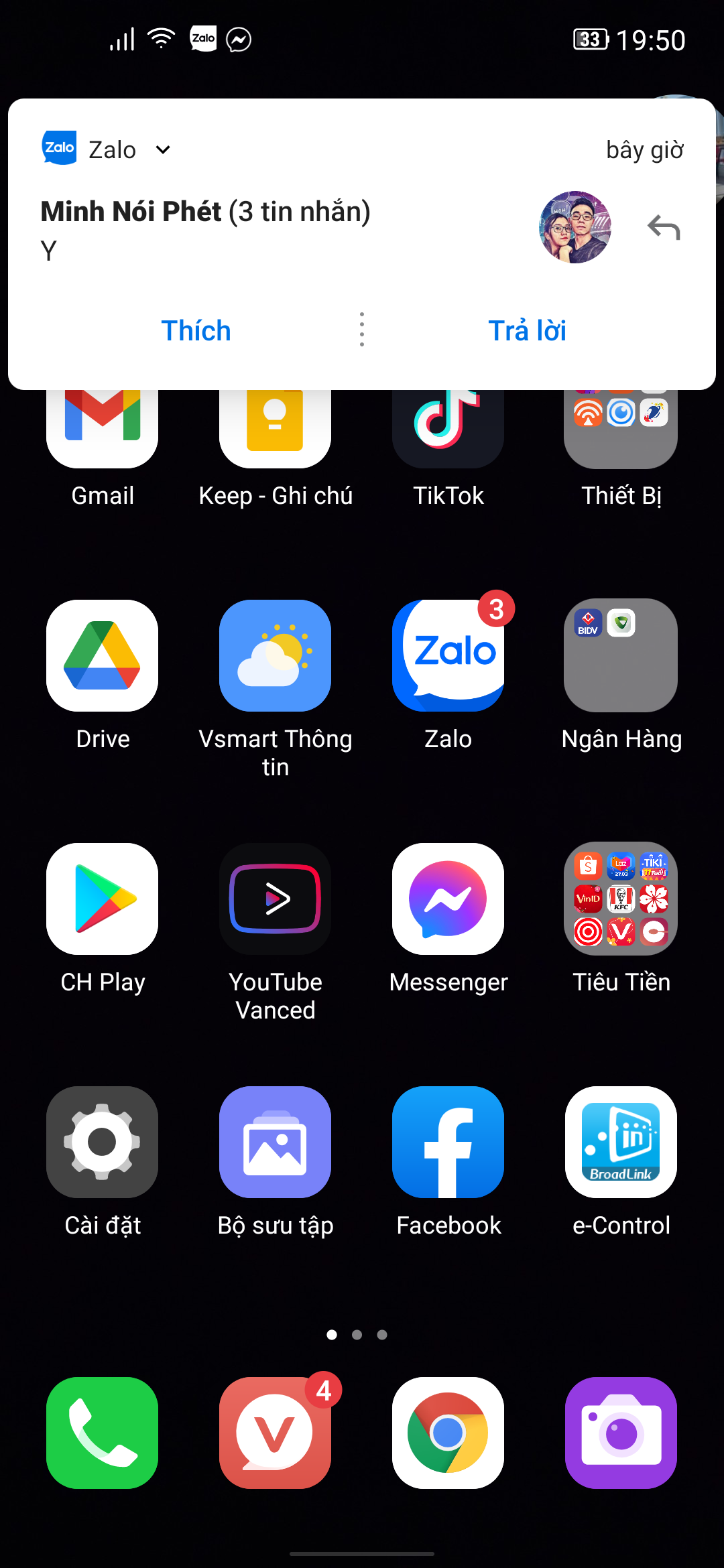This screenshot has height=1568, width=724.
Task: Open the phone dialer in dock
Action: point(103,1433)
